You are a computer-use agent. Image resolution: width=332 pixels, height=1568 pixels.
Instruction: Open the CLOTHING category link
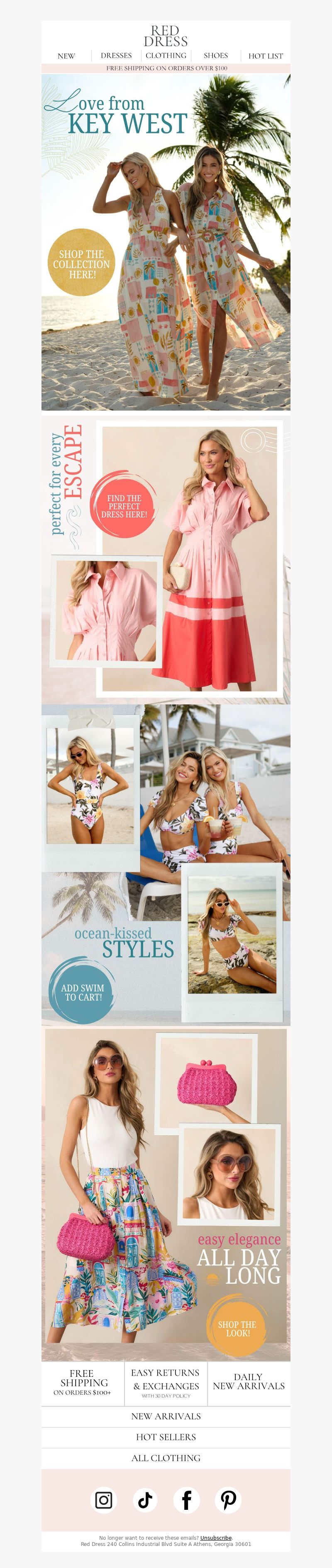click(166, 55)
